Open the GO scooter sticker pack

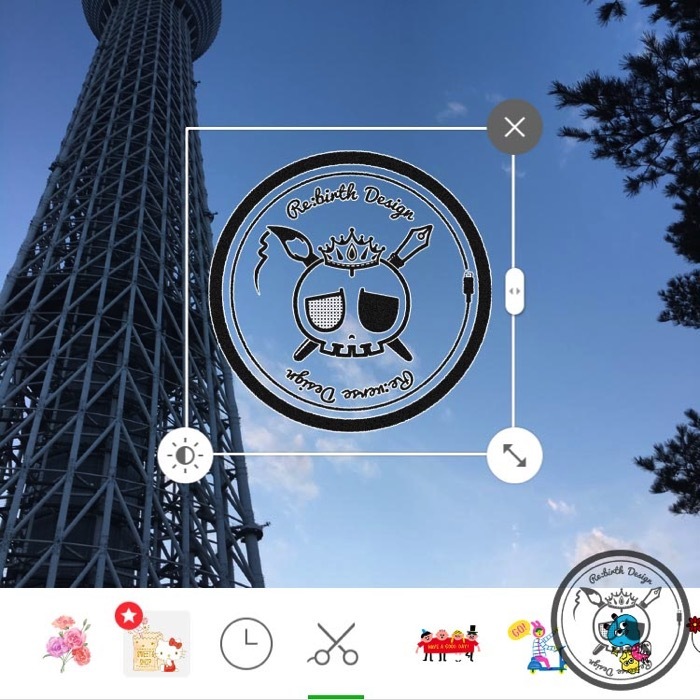(530, 645)
